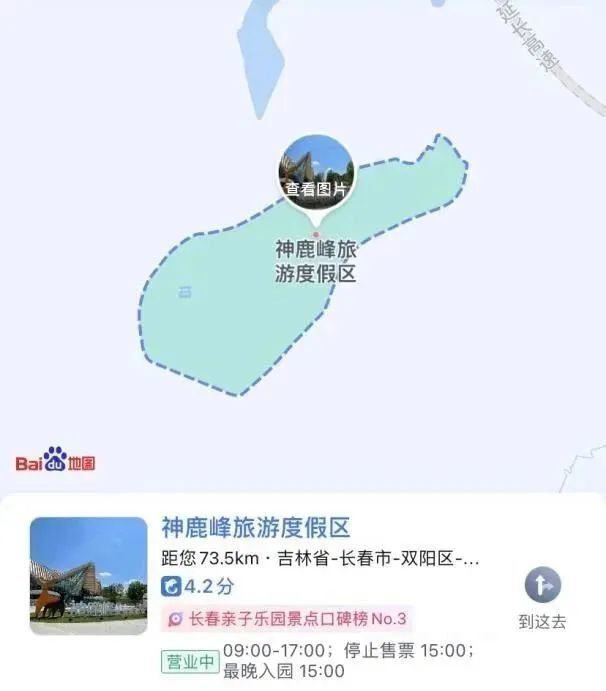
Task: View photos via the 查看图片 map marker
Action: click(316, 172)
